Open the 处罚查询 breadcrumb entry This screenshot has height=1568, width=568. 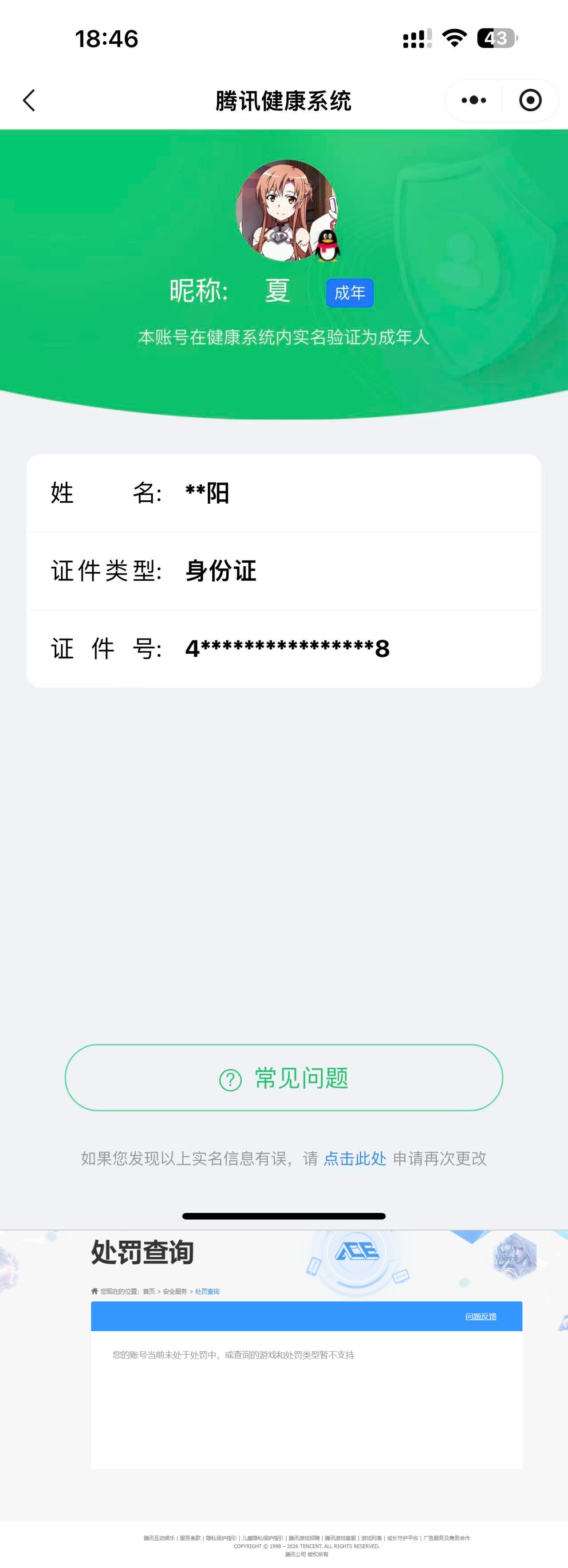point(207,1291)
